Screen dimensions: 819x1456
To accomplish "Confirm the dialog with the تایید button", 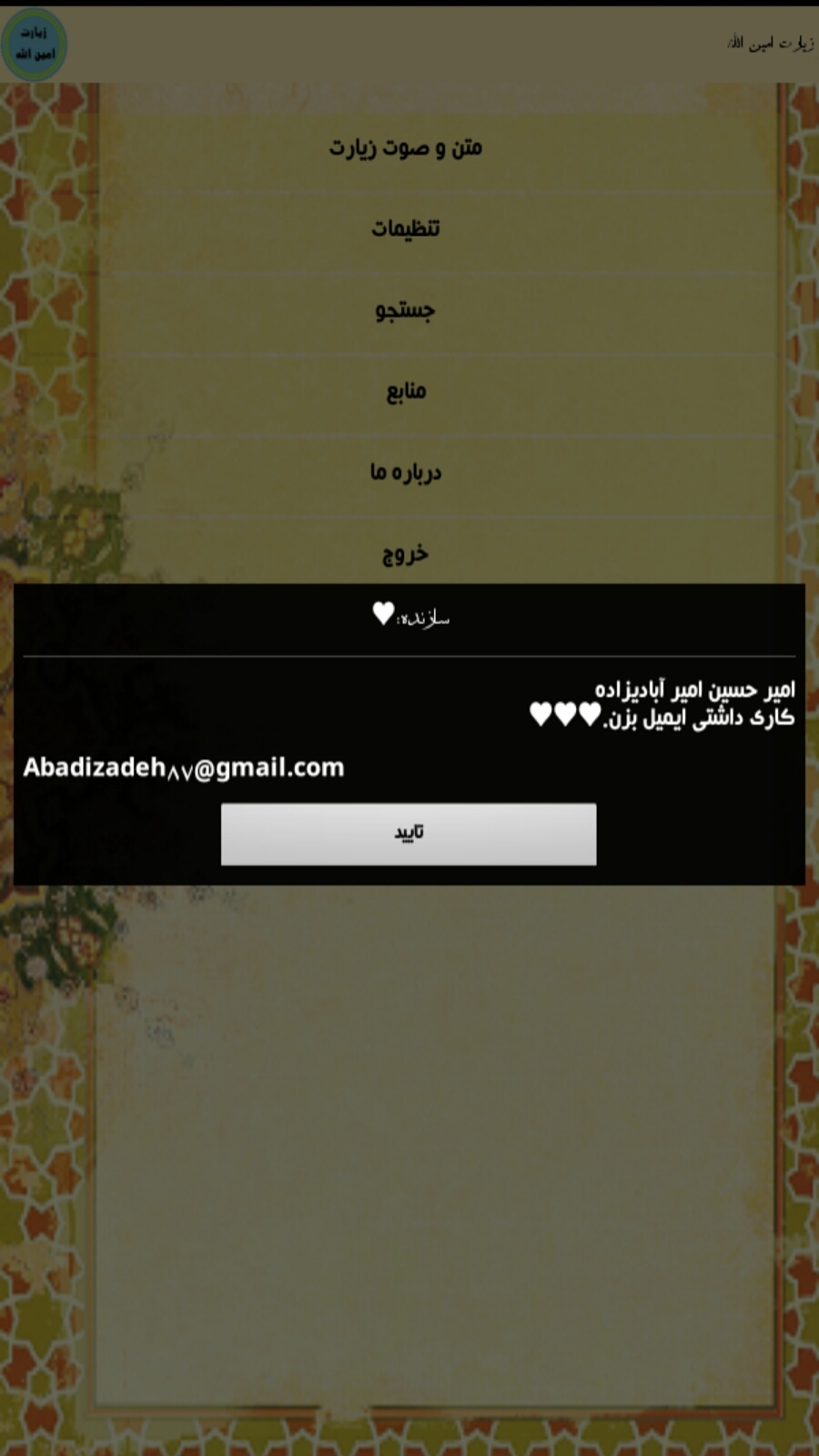I will pos(409,834).
